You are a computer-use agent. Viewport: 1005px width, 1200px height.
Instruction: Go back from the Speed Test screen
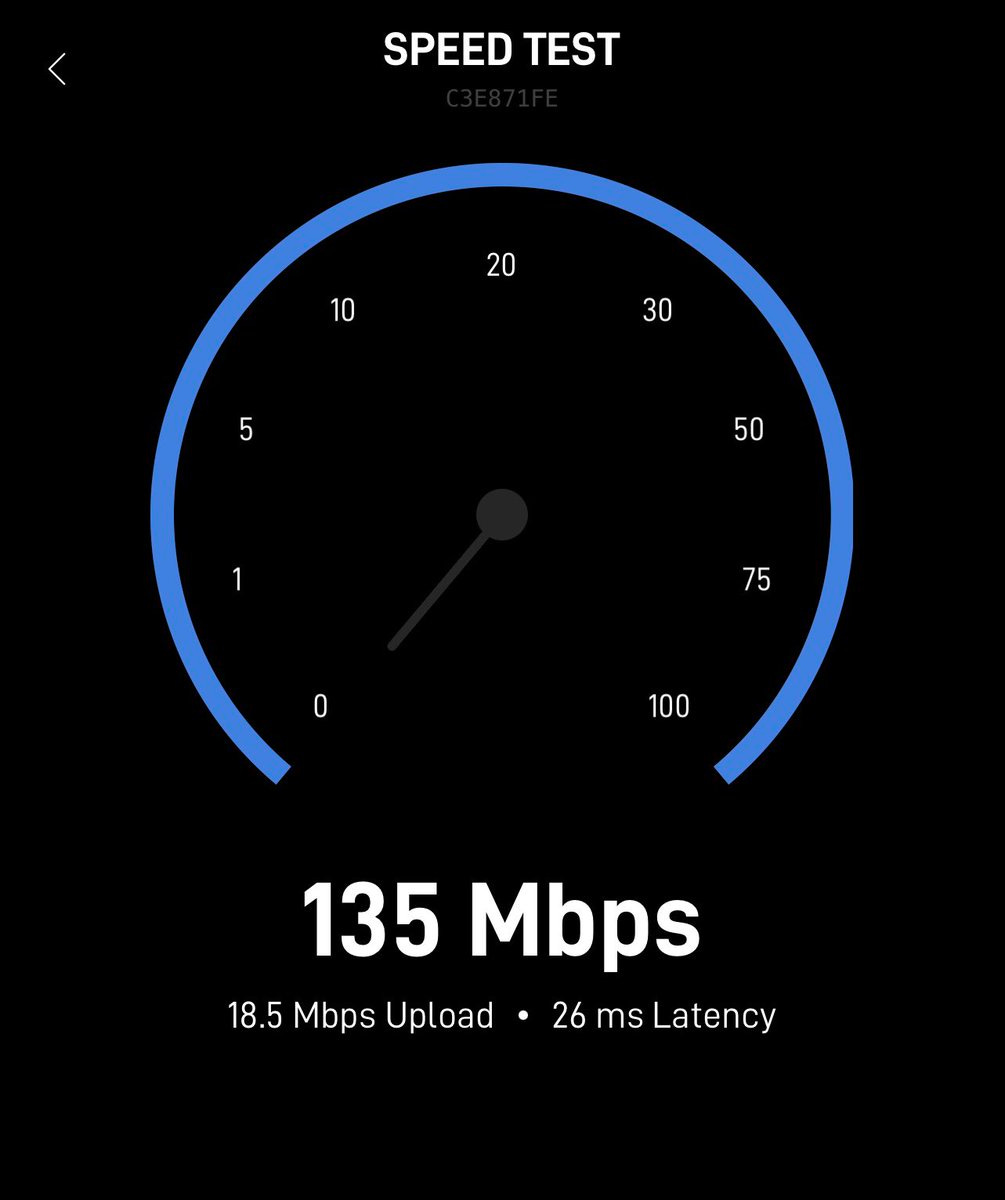tap(57, 69)
